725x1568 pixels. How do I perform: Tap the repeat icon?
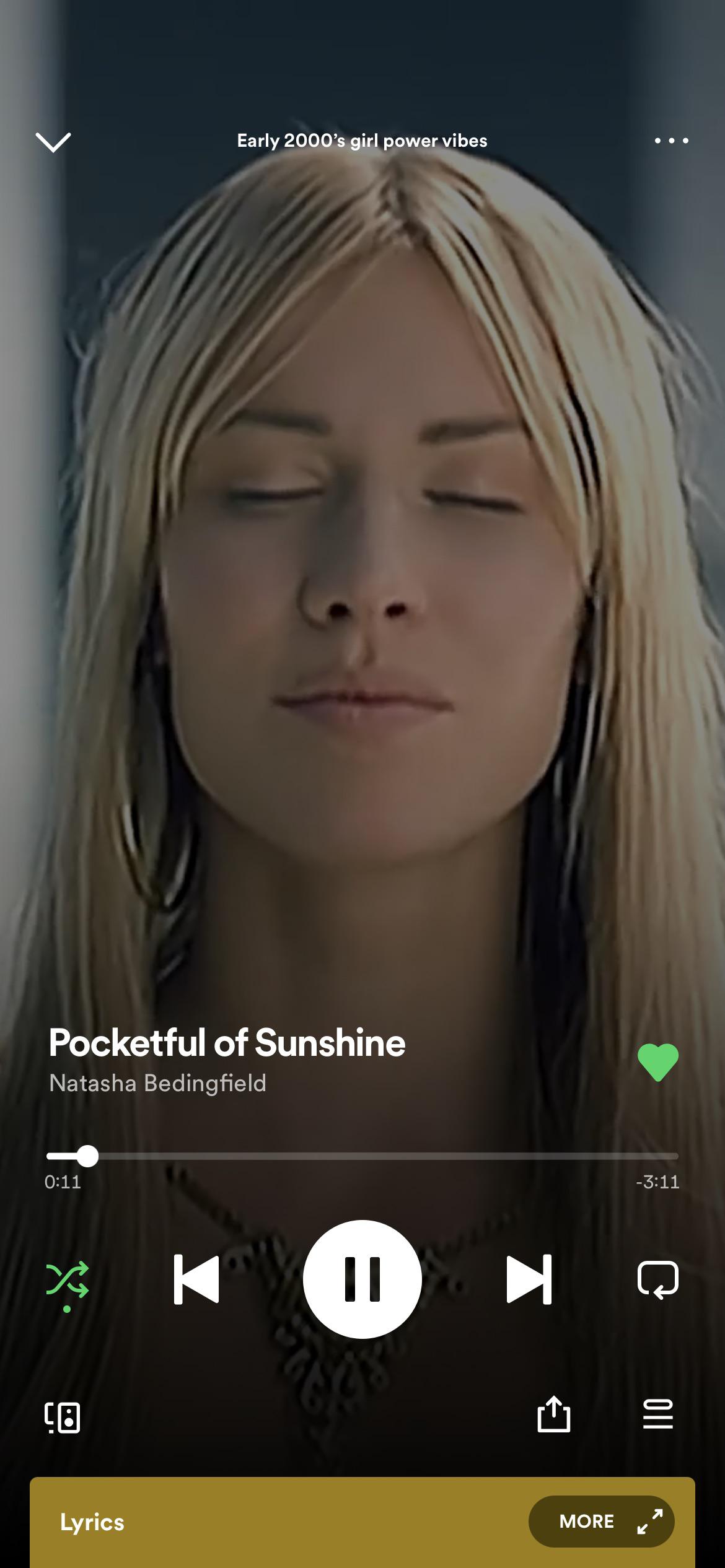click(x=659, y=1279)
